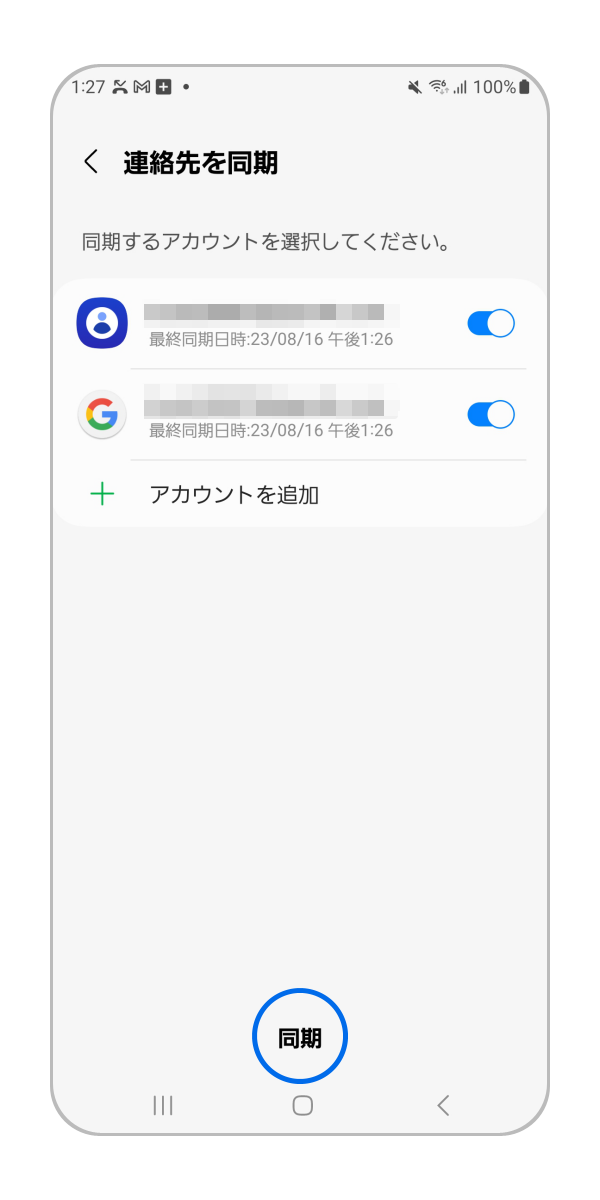Go to the home screen
The image size is (600, 1200).
coord(302,1104)
